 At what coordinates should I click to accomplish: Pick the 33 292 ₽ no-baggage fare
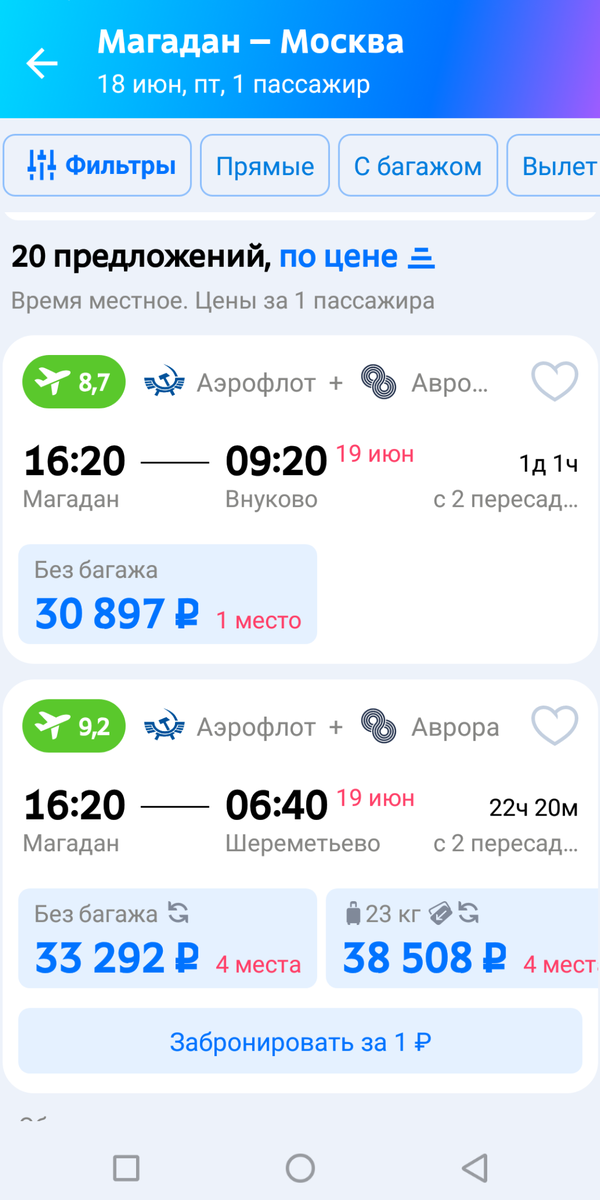[x=168, y=938]
